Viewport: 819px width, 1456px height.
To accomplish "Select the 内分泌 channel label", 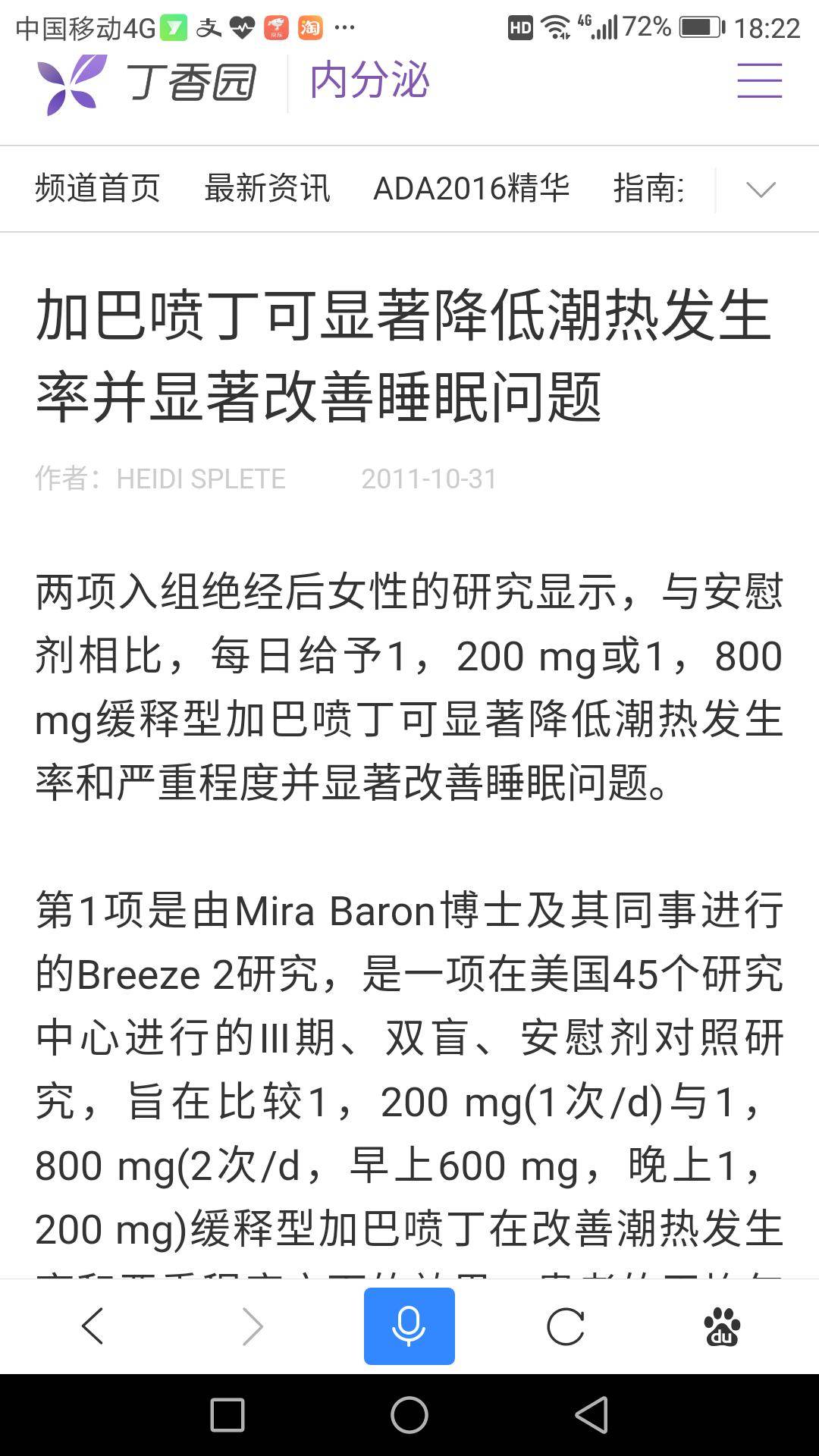I will point(369,81).
